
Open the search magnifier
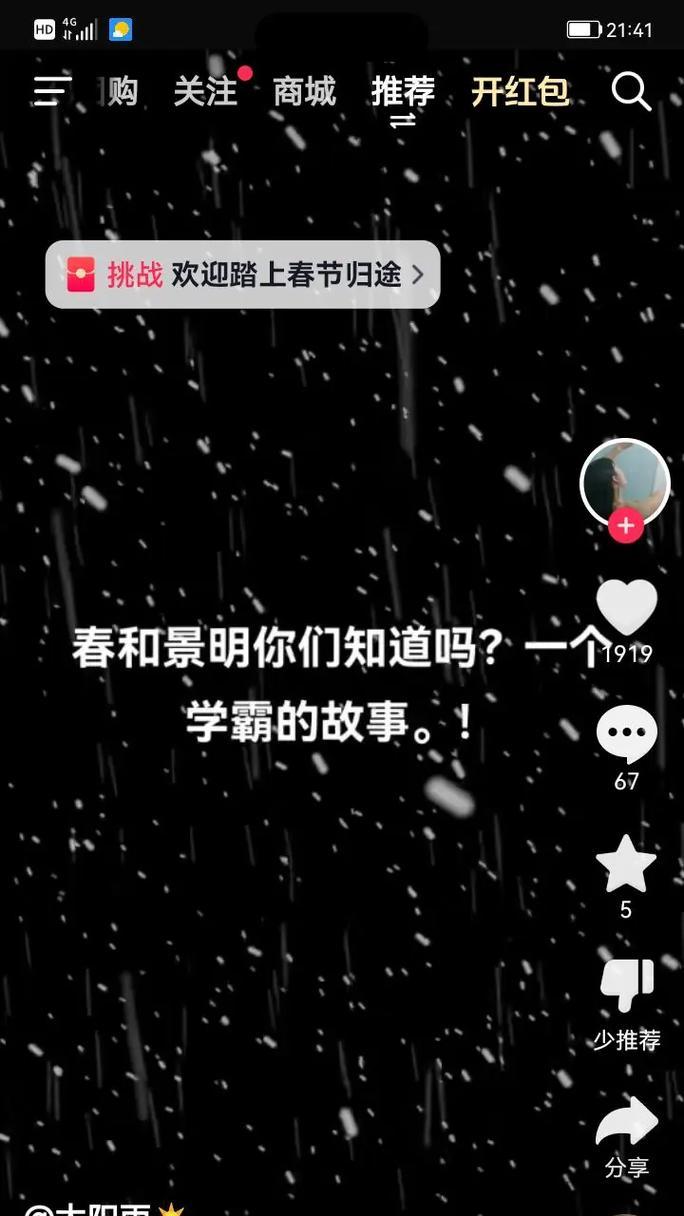[x=631, y=92]
